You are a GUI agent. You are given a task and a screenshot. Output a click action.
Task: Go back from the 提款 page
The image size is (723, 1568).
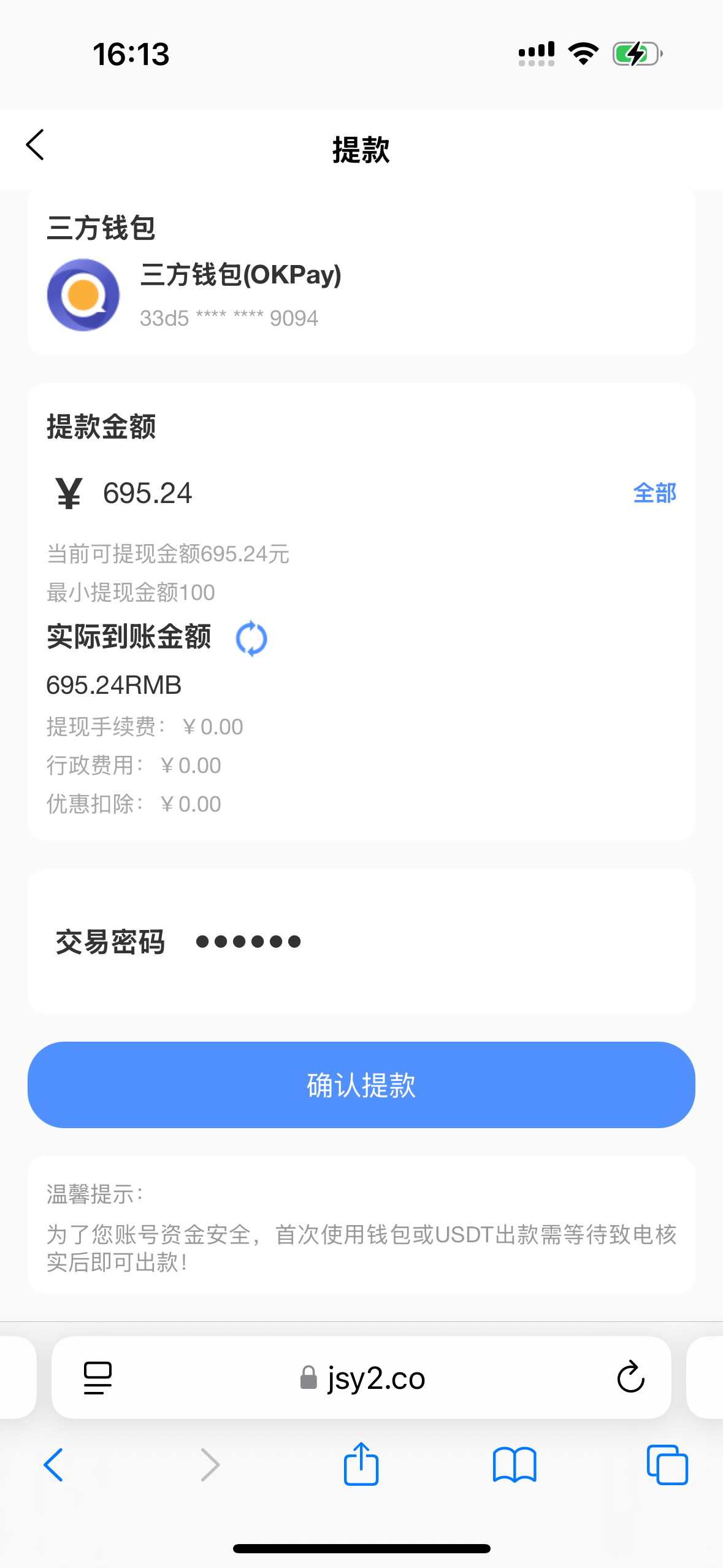point(36,145)
